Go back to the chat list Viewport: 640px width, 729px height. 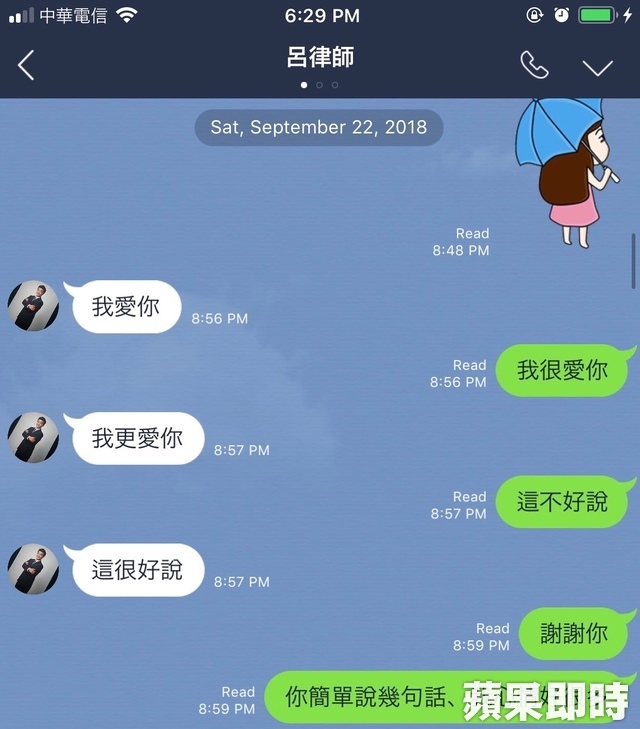click(x=26, y=66)
